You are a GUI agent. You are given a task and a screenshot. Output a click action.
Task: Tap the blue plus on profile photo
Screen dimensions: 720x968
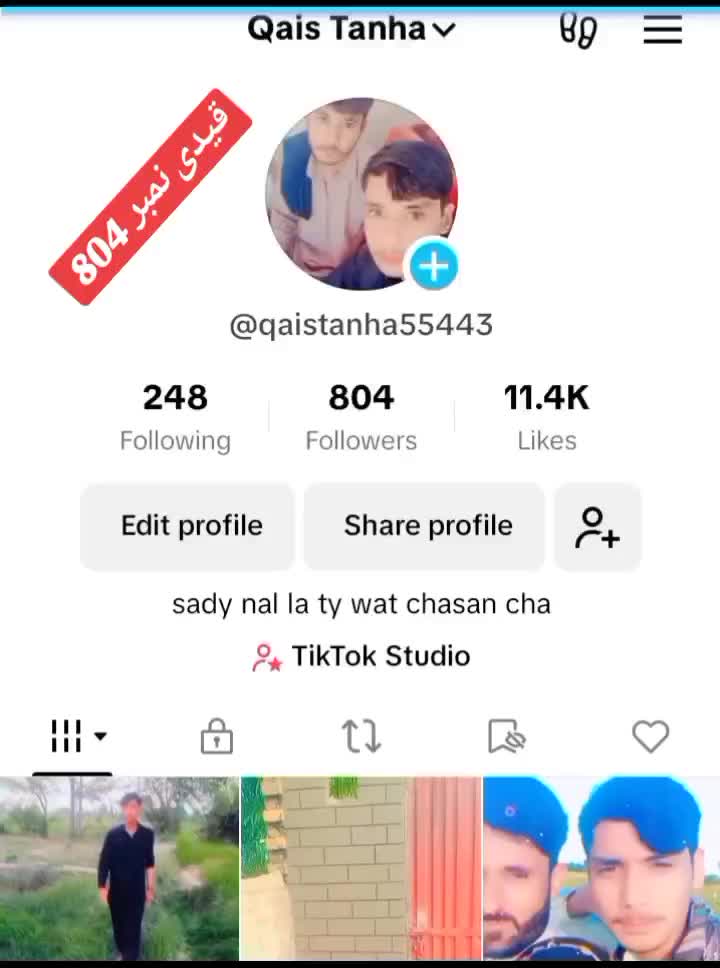[x=432, y=267]
